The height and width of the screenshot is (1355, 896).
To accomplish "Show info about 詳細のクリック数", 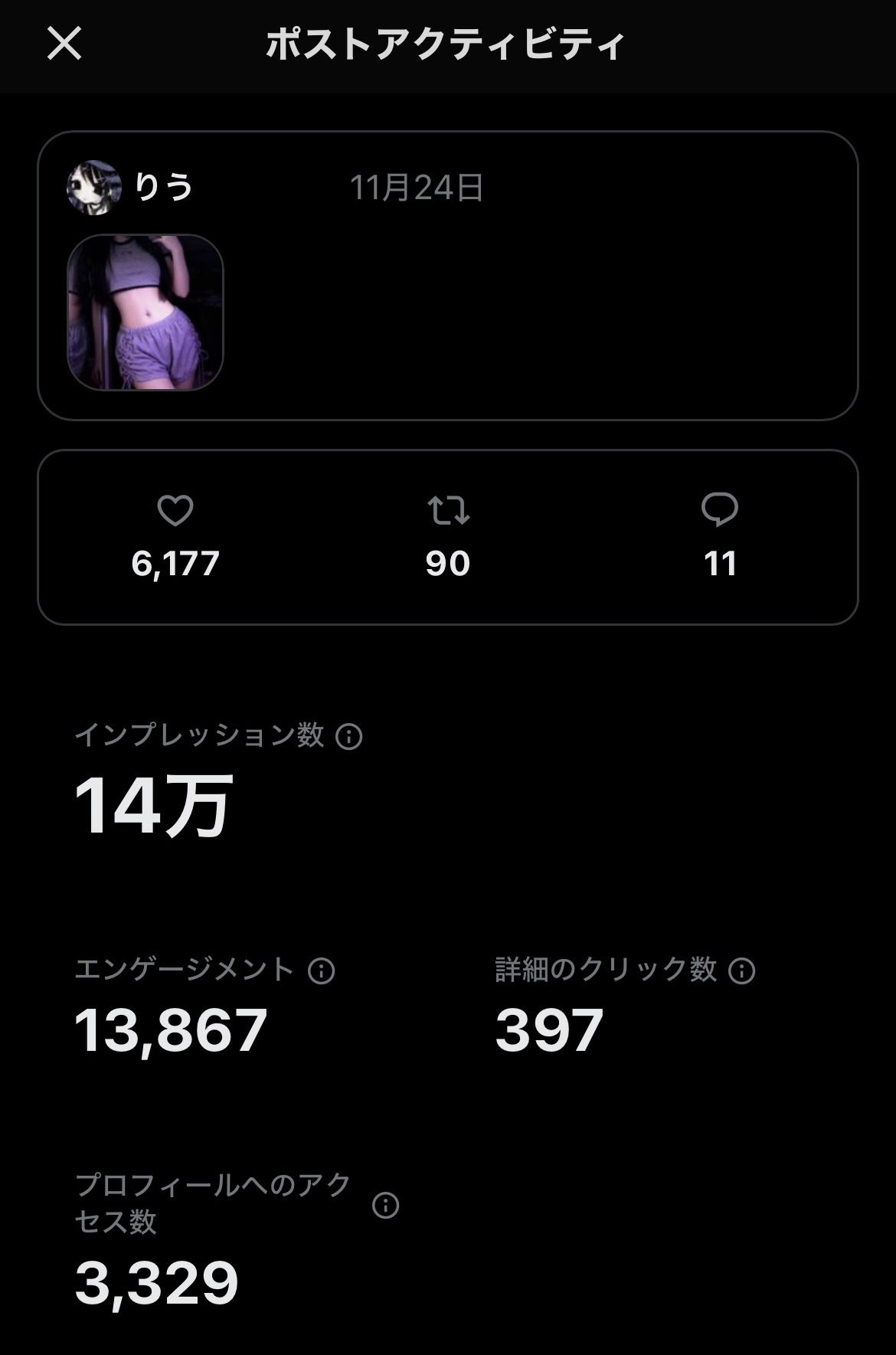I will click(x=741, y=970).
